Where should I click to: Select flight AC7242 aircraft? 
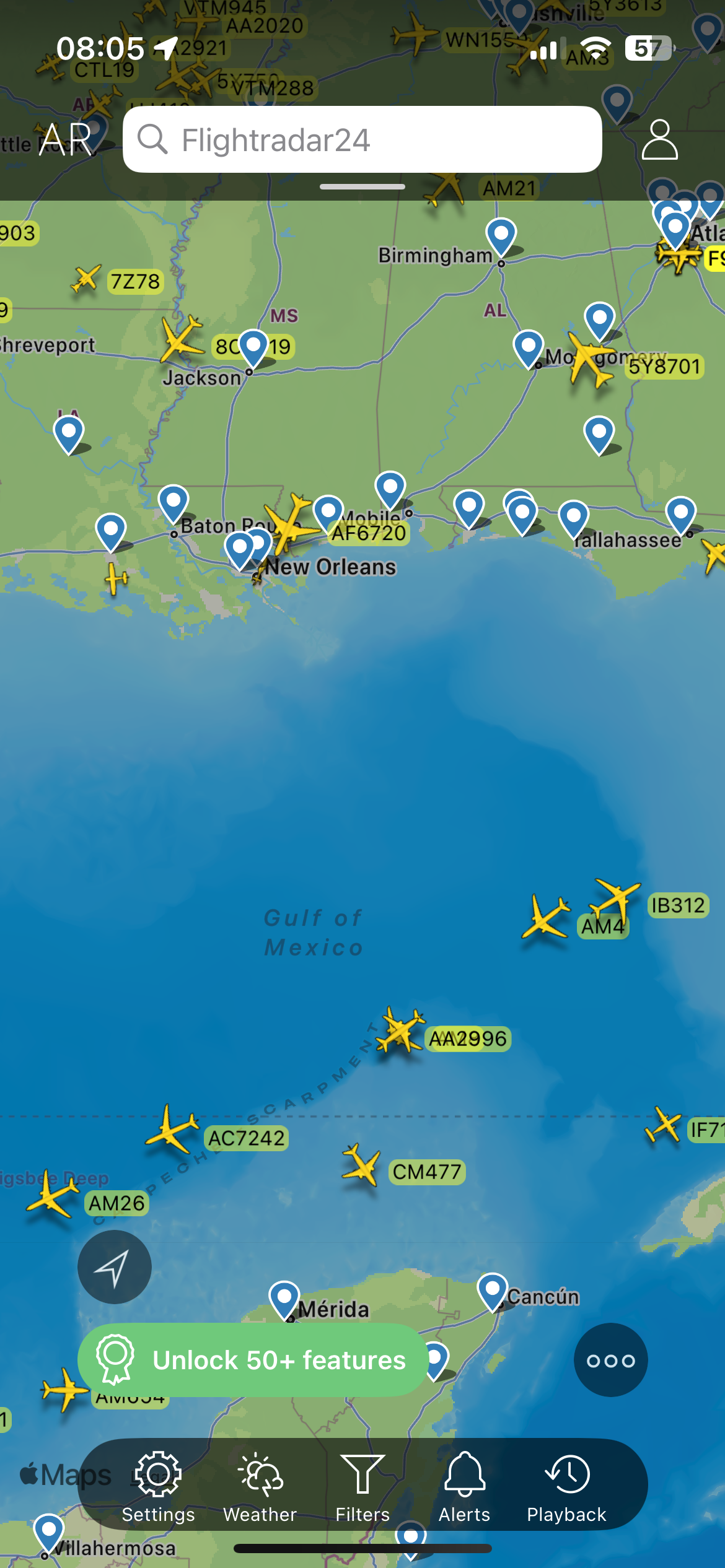tap(172, 1130)
